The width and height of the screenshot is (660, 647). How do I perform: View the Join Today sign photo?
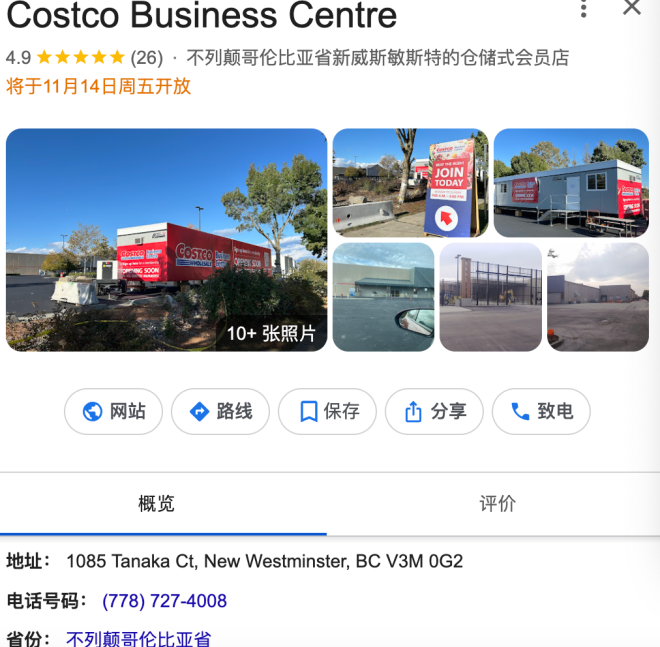[x=410, y=182]
